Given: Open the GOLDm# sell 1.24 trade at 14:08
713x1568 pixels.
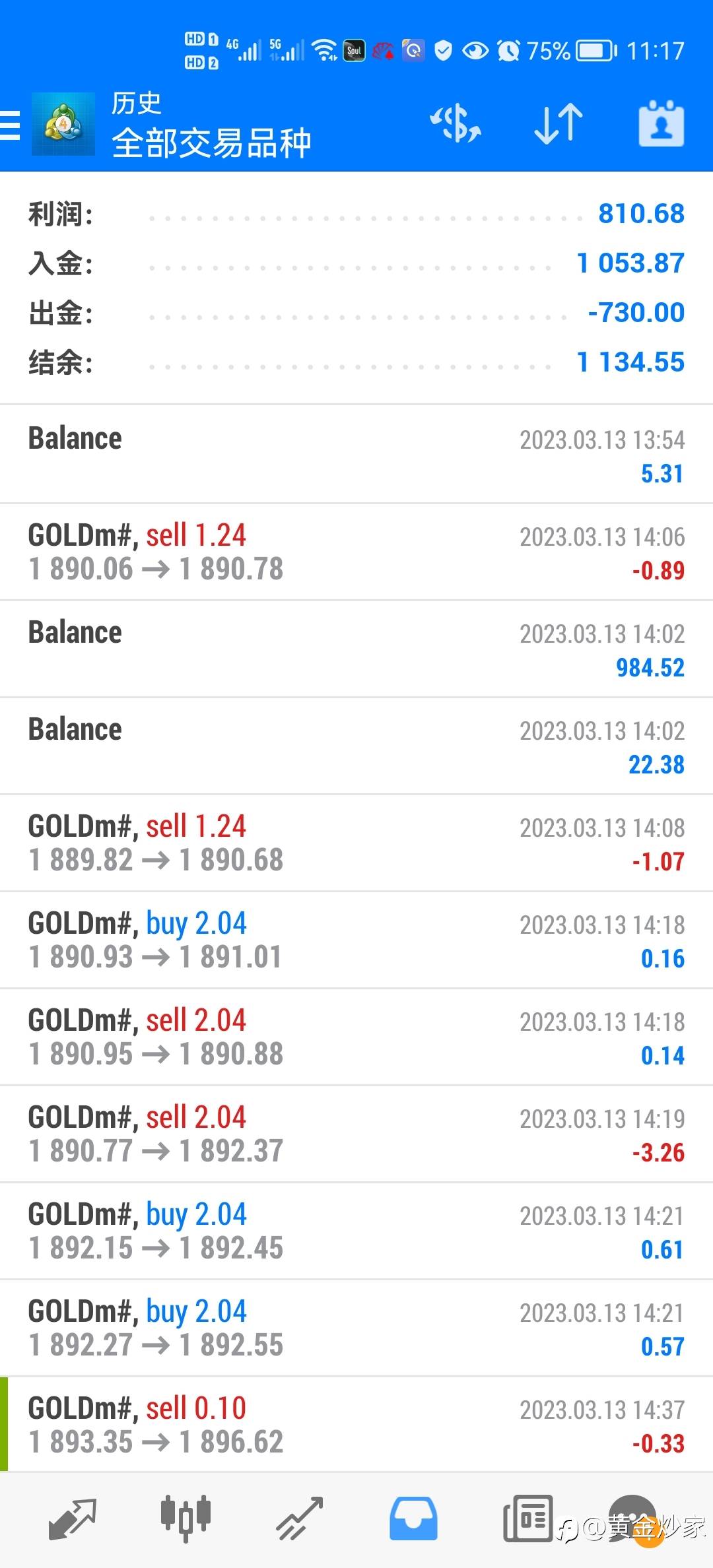Looking at the screenshot, I should click(356, 843).
